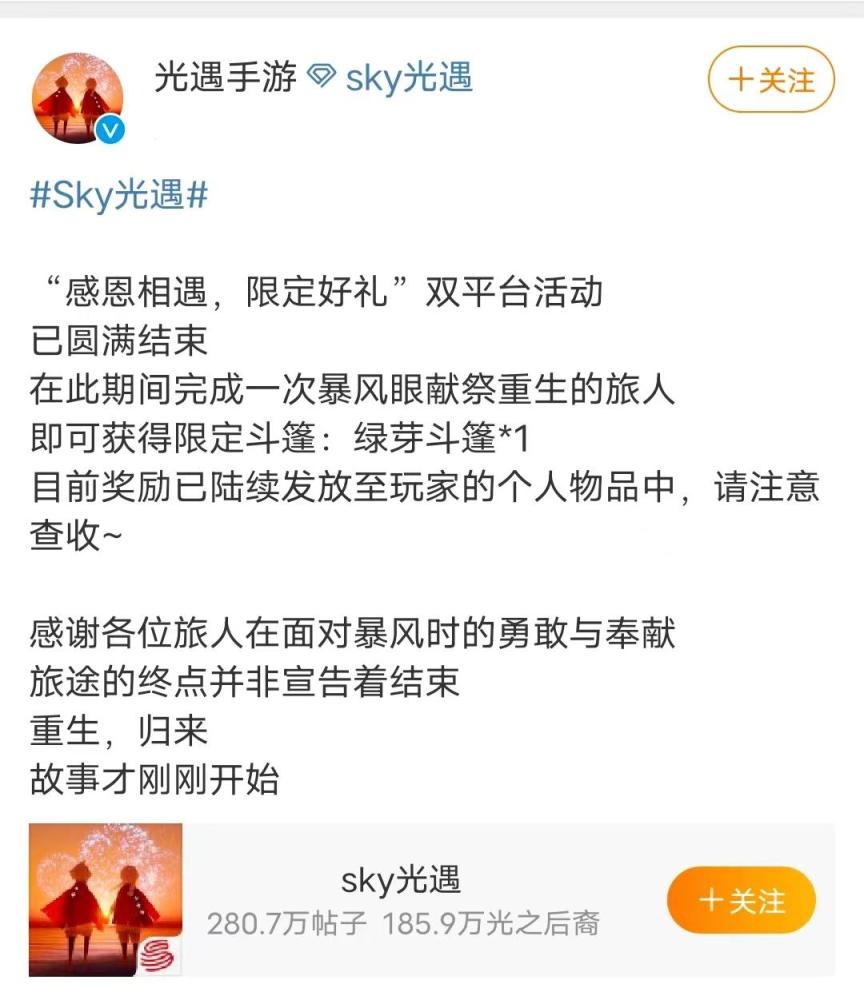The width and height of the screenshot is (864, 984).
Task: Open the #Sky光遇# hashtag
Action: point(119,195)
